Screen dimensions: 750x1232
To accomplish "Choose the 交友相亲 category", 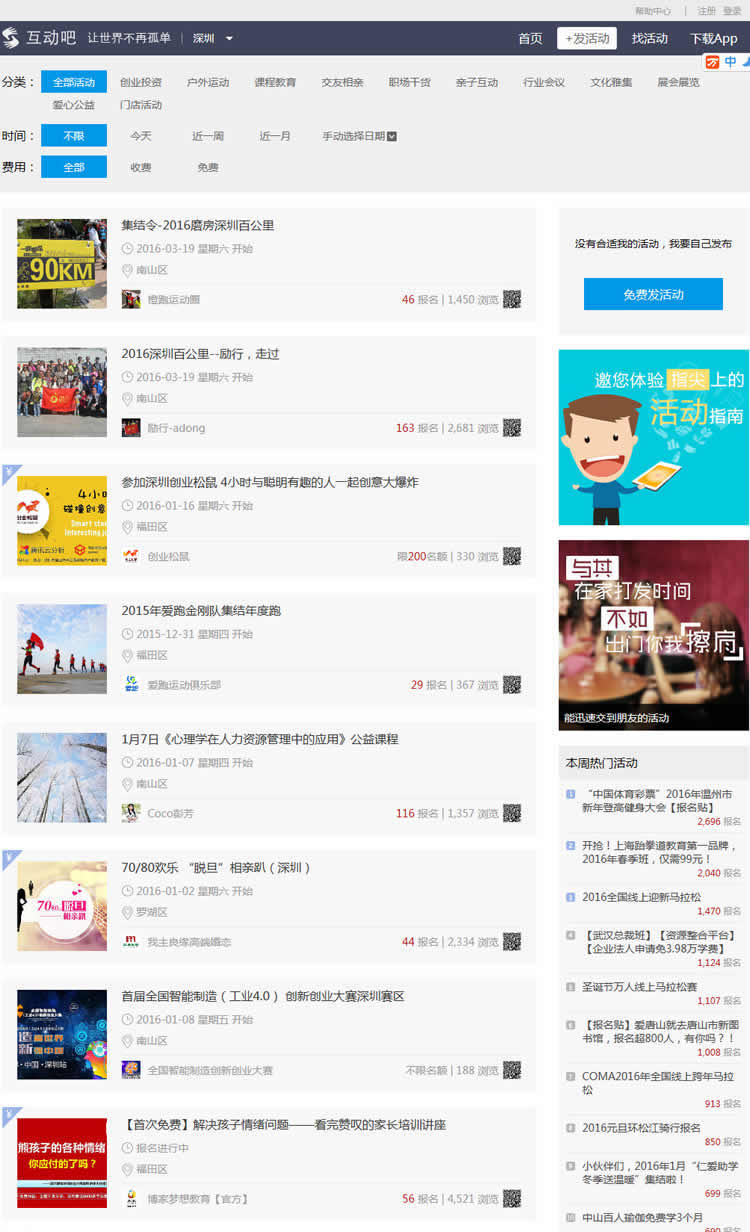I will 343,82.
